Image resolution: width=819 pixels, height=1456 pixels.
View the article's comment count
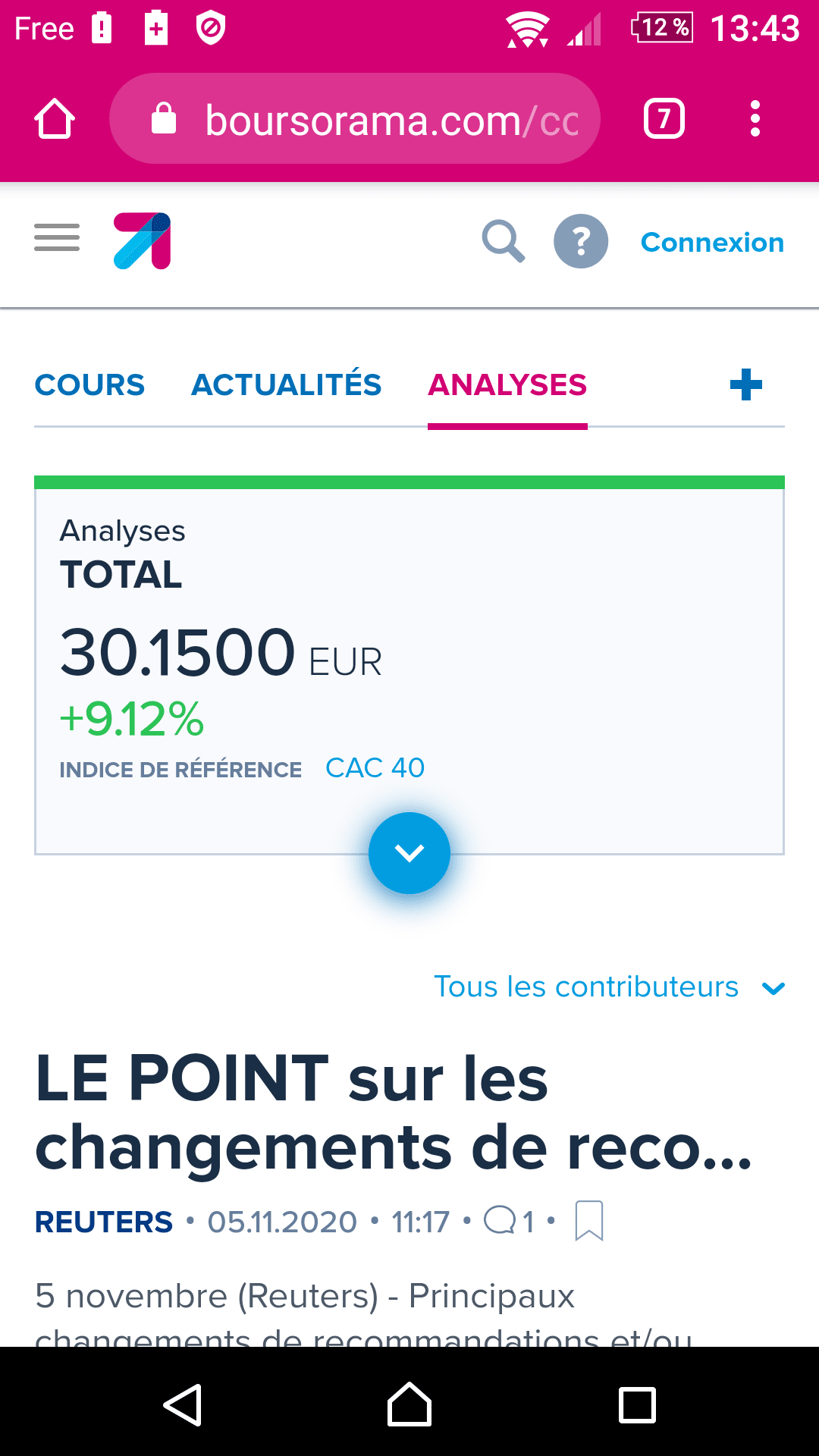point(509,1222)
